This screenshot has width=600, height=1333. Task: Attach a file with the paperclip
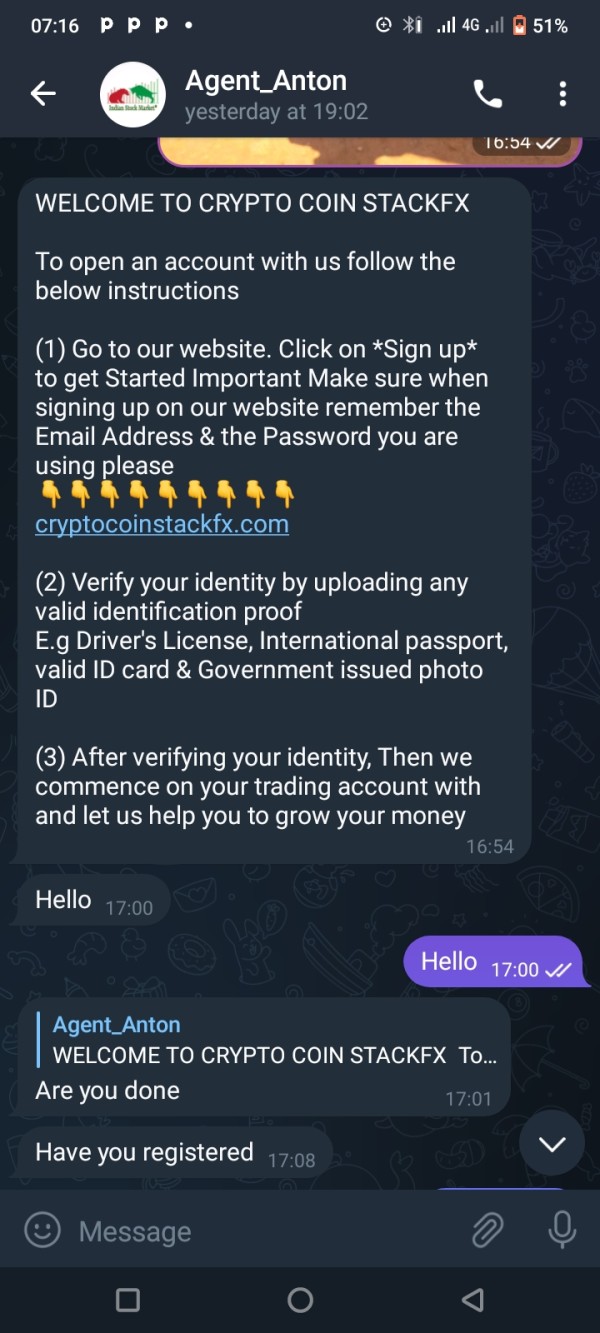coord(487,1231)
